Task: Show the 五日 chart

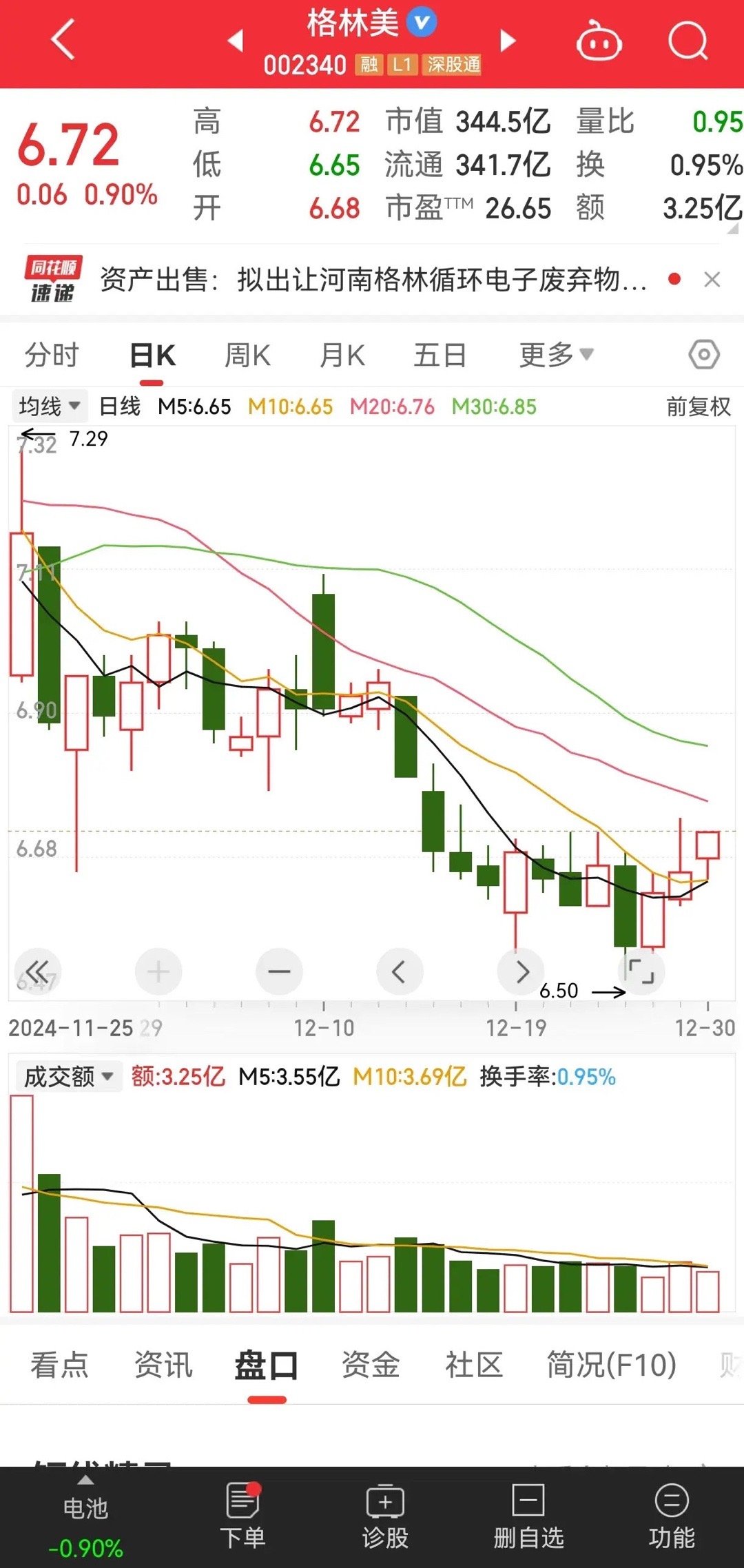Action: point(440,355)
